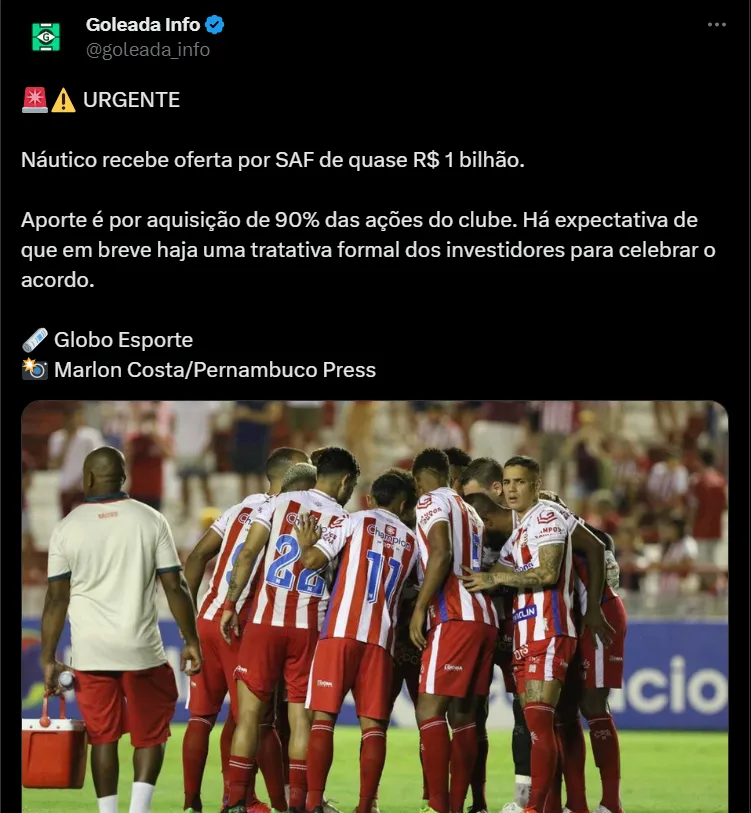
Task: Tap the Goleada Info account name
Action: 143,25
